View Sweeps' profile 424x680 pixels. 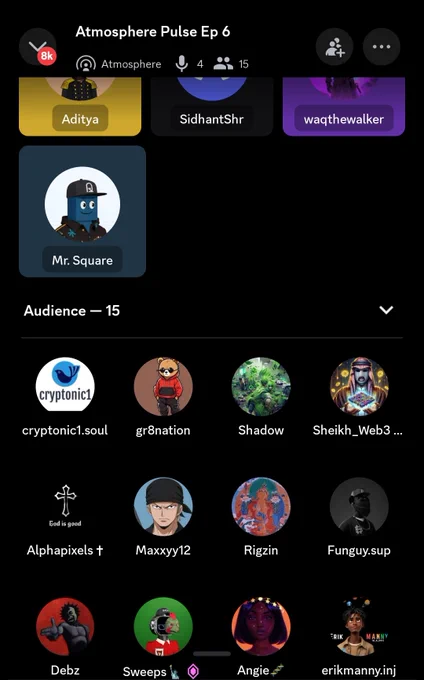(x=163, y=637)
